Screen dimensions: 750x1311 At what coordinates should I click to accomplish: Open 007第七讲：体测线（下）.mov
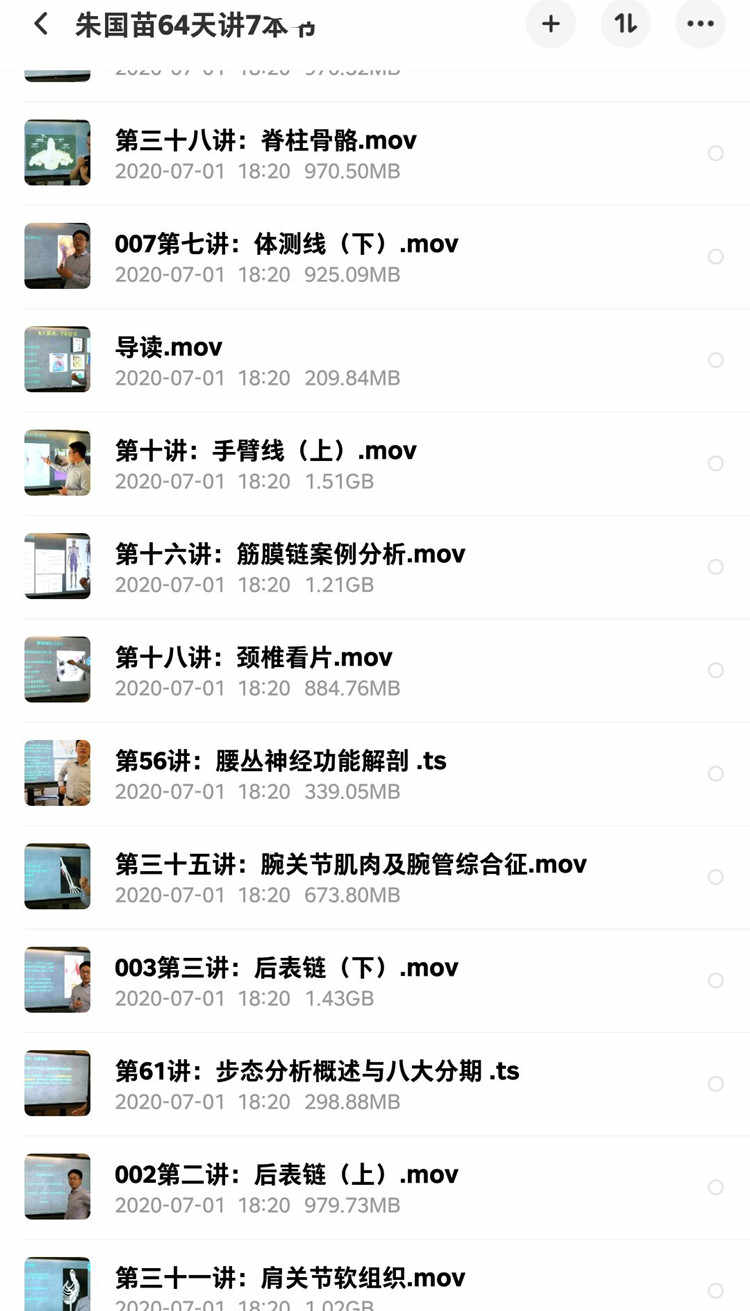tap(290, 243)
